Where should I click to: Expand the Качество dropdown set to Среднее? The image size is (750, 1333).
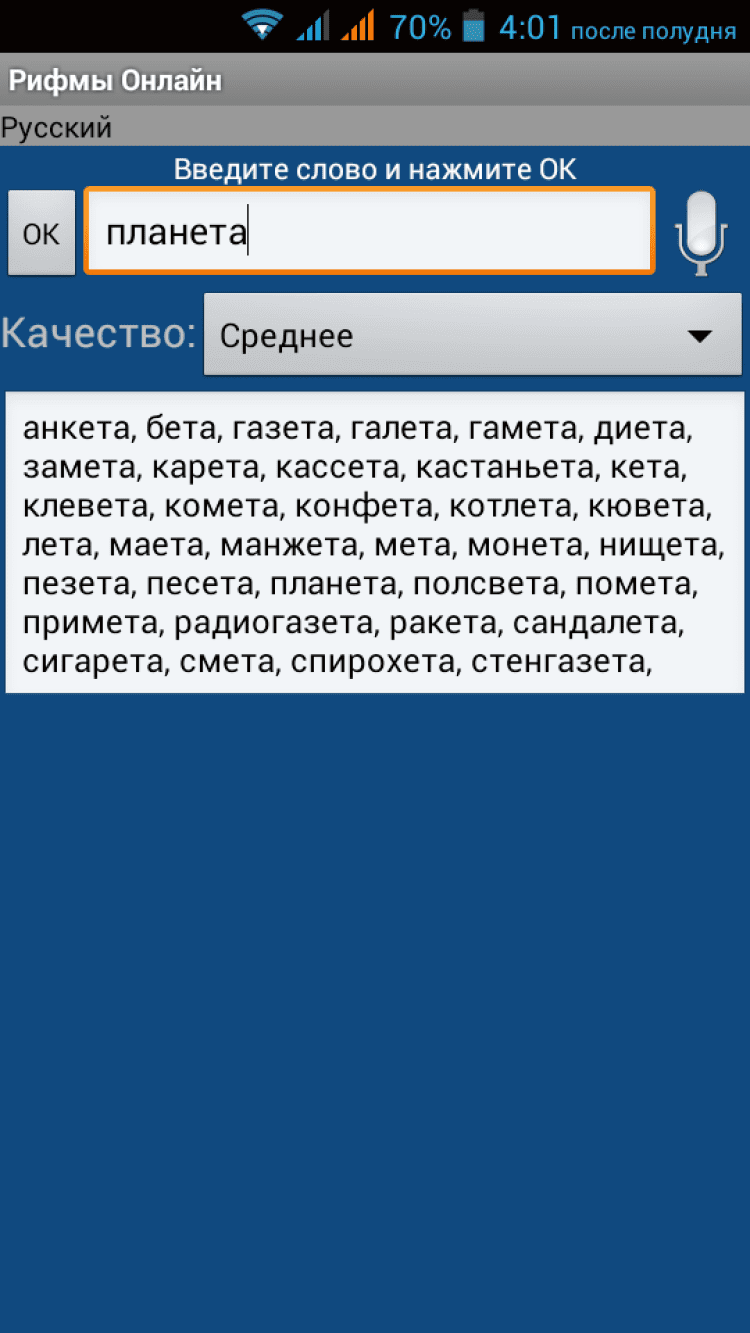pyautogui.click(x=472, y=335)
